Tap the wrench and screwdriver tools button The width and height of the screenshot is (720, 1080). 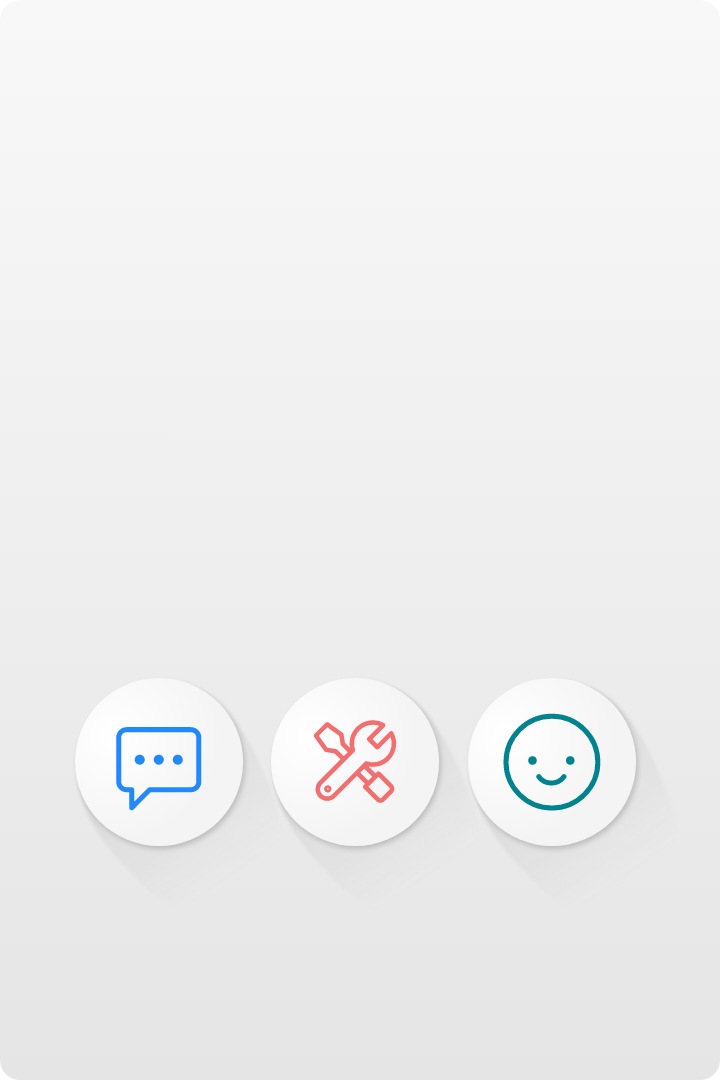(x=355, y=762)
